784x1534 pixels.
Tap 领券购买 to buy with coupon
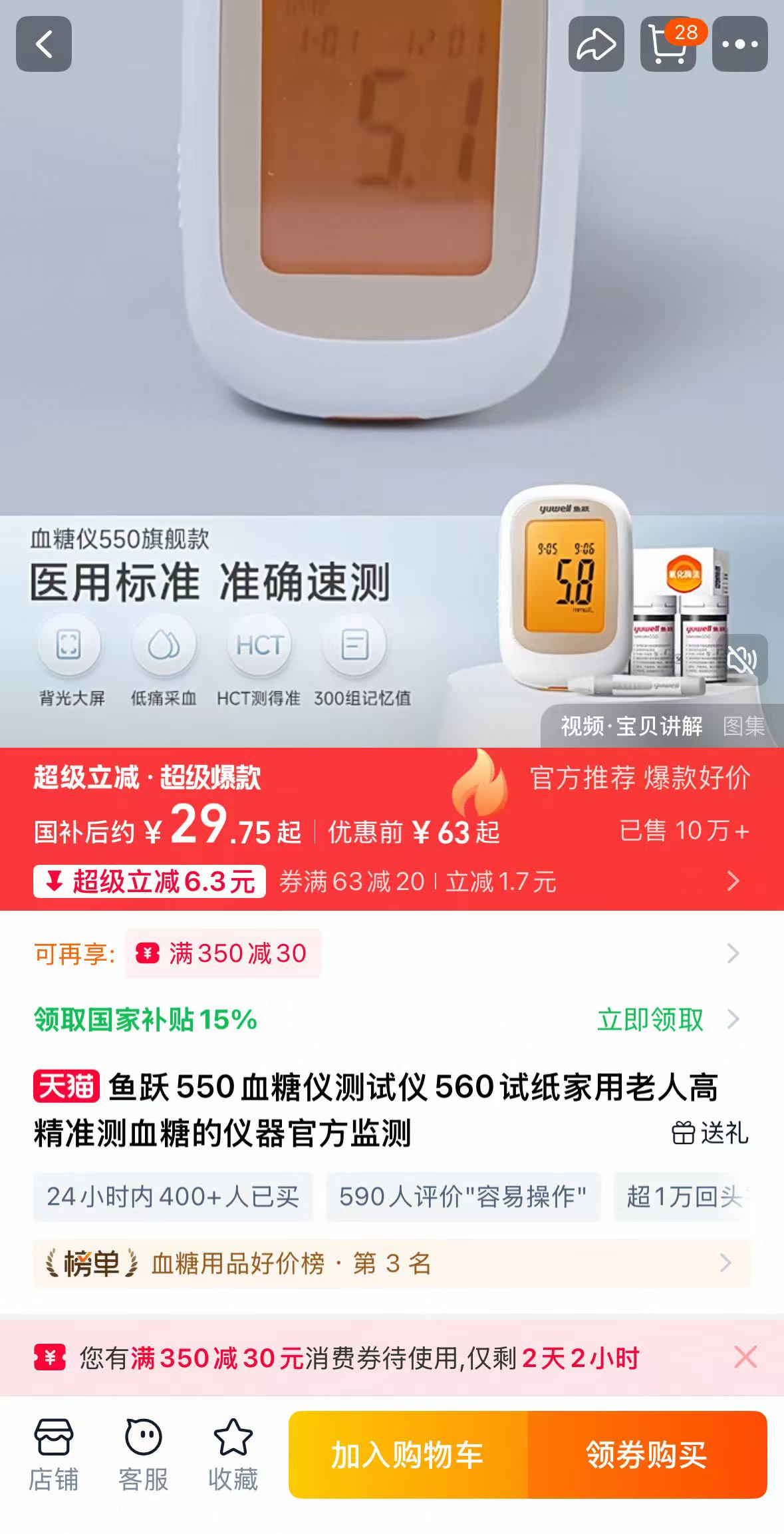[644, 1453]
